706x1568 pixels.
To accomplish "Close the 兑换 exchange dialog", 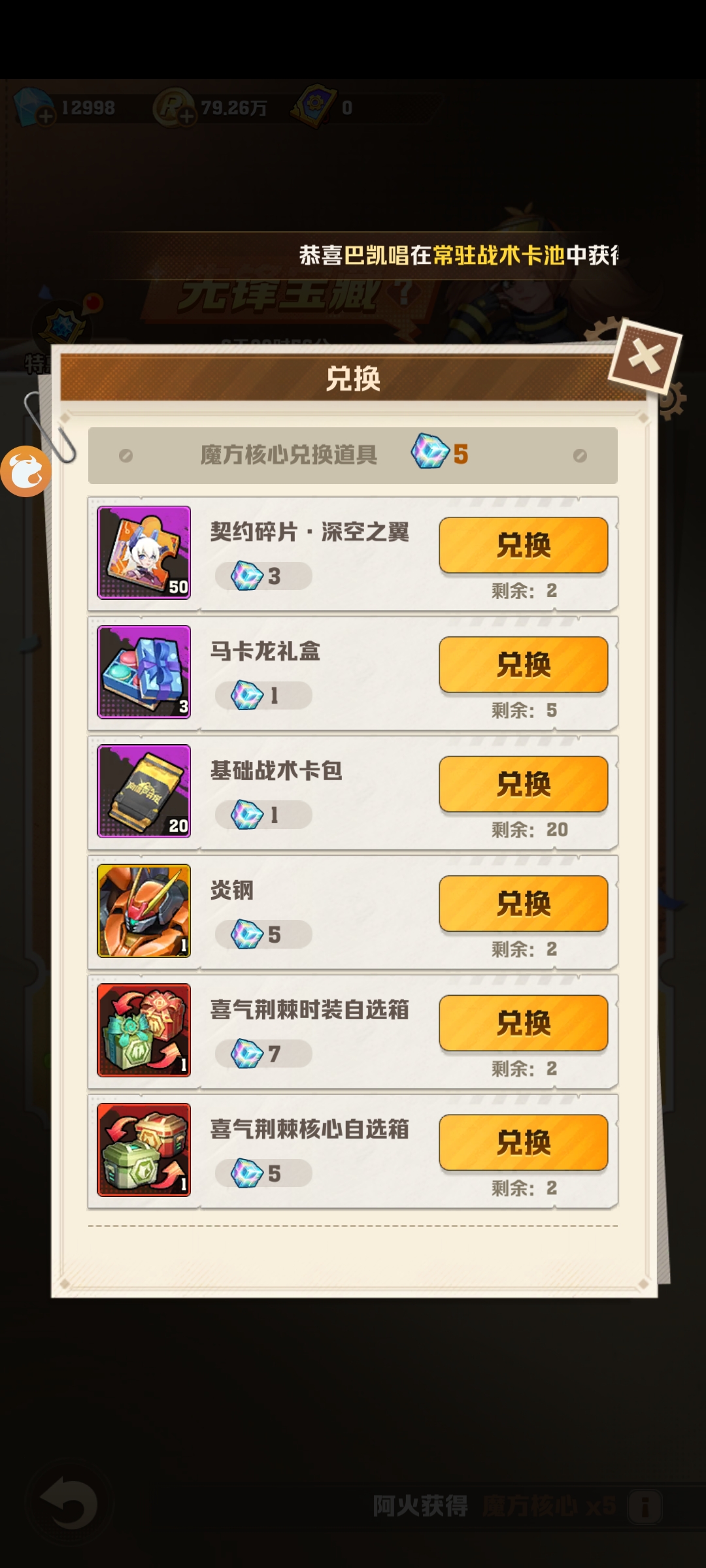I will (x=645, y=357).
